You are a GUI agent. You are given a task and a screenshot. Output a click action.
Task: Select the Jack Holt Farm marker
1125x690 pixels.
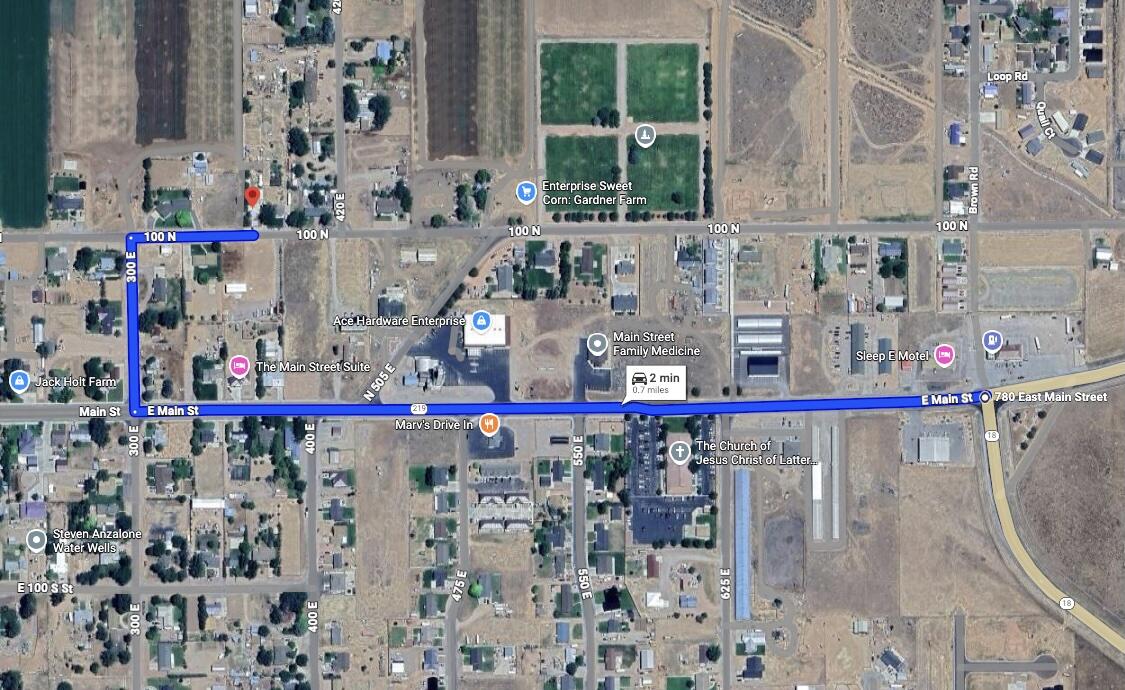coord(18,381)
